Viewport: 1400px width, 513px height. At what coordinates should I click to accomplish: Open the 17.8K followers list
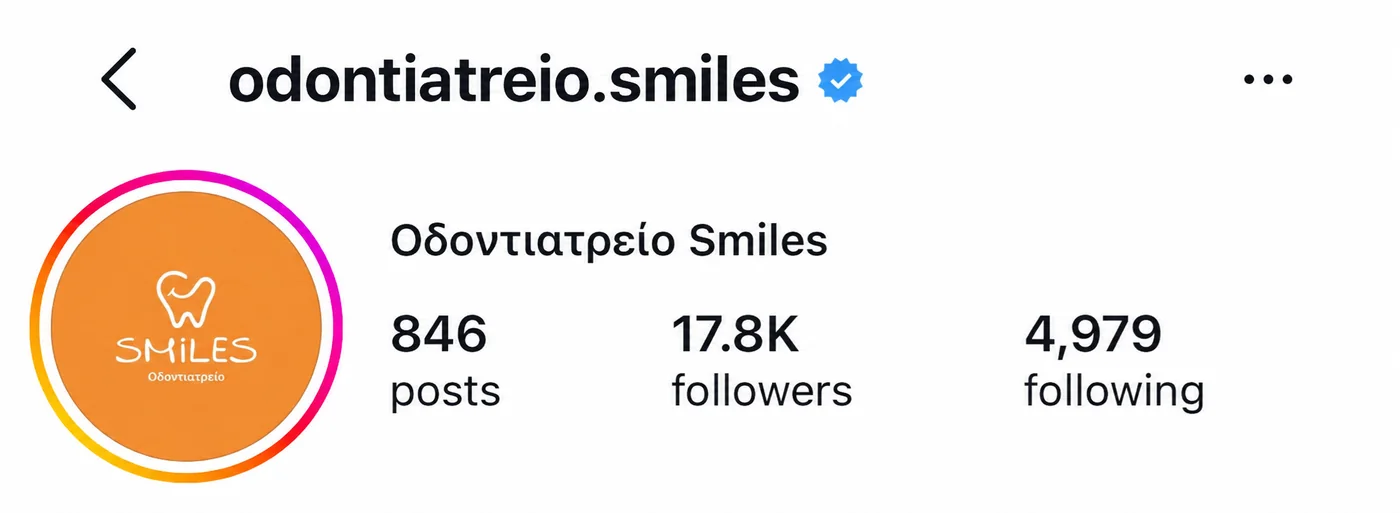pos(762,361)
